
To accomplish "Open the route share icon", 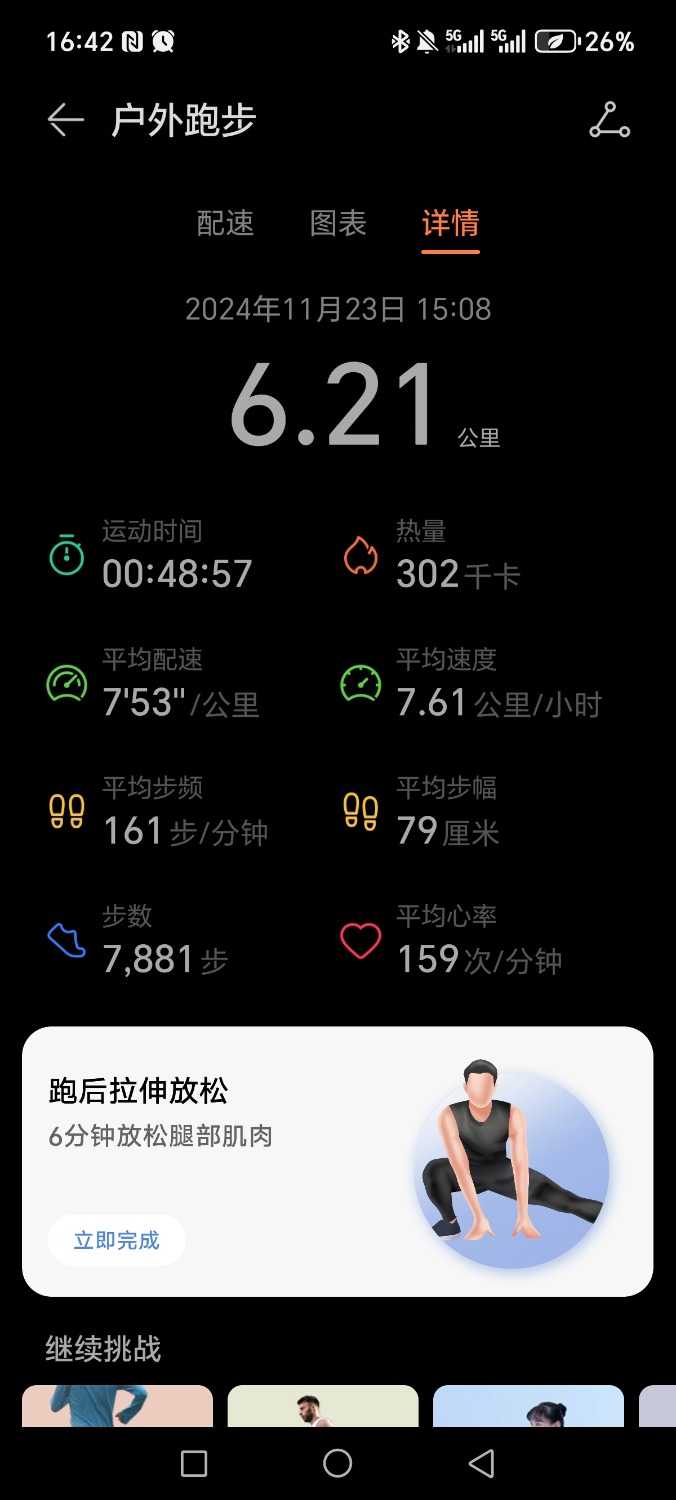I will tap(609, 121).
